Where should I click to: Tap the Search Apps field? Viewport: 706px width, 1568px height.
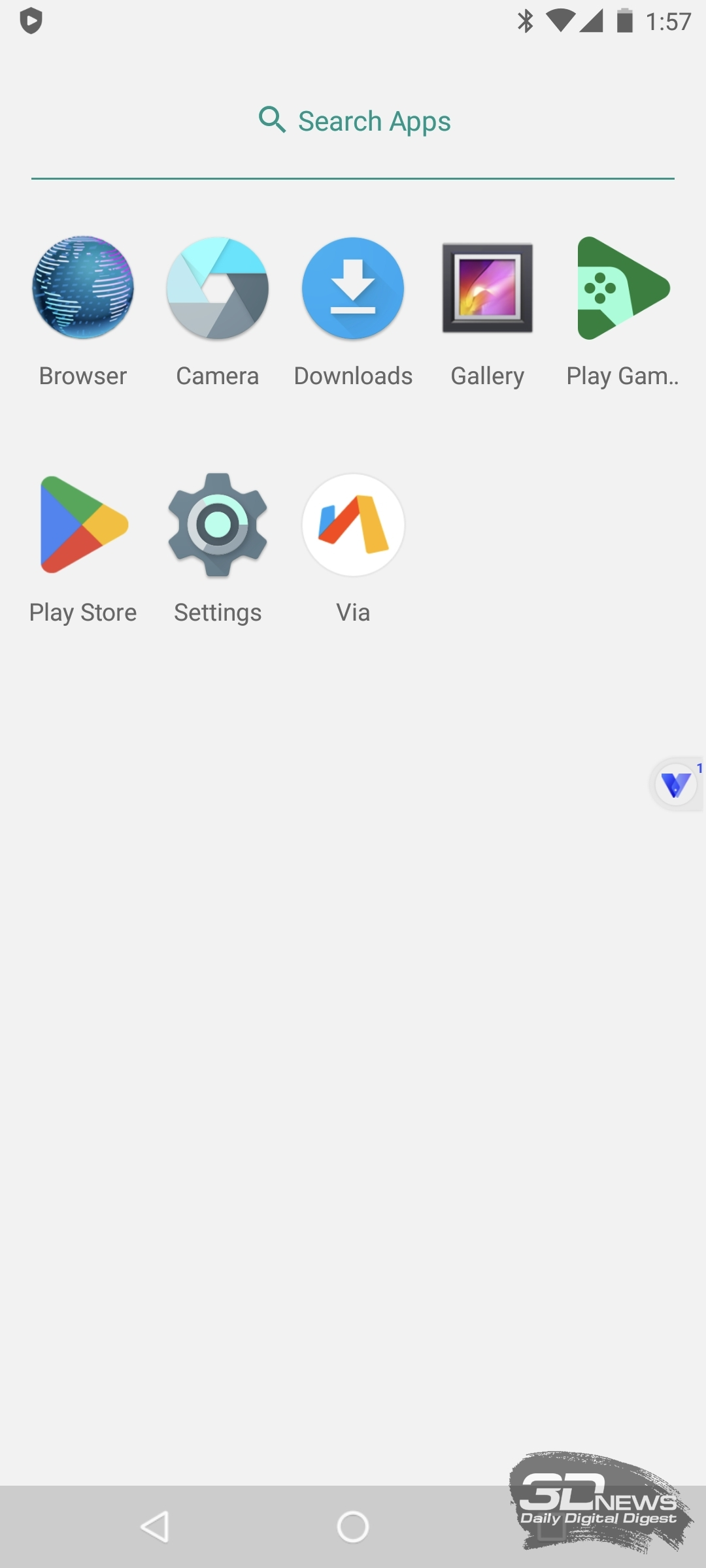click(x=353, y=122)
